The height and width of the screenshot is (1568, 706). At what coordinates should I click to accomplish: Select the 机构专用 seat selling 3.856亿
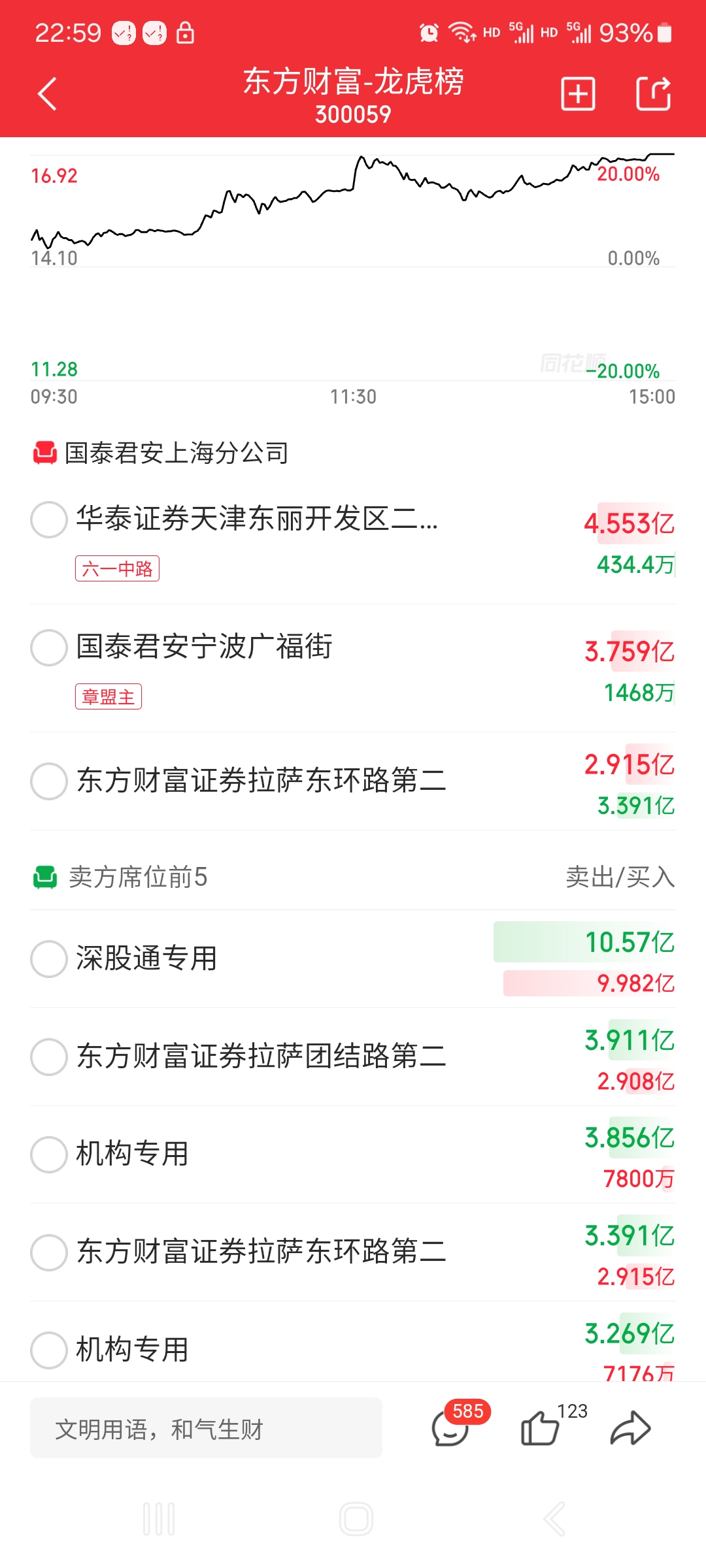(x=49, y=1154)
